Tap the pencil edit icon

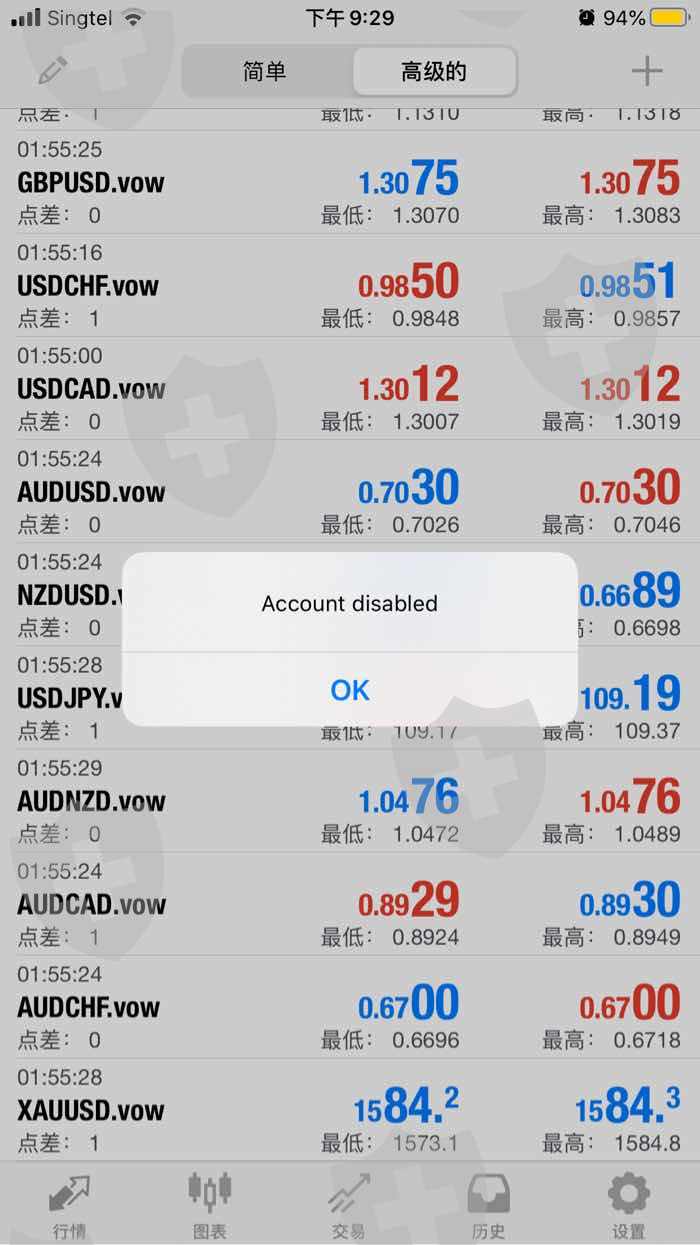(52, 71)
